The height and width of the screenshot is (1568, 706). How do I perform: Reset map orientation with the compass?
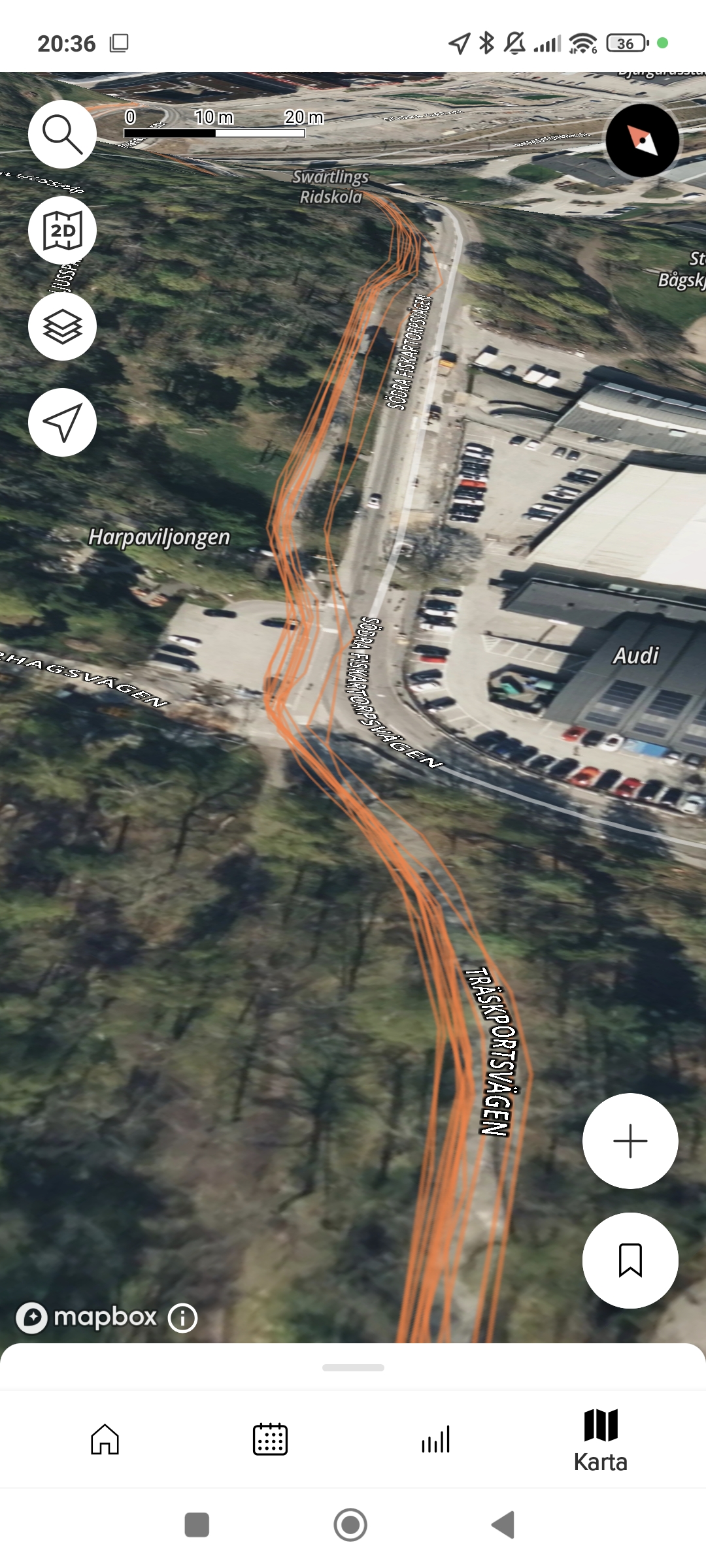[x=642, y=140]
